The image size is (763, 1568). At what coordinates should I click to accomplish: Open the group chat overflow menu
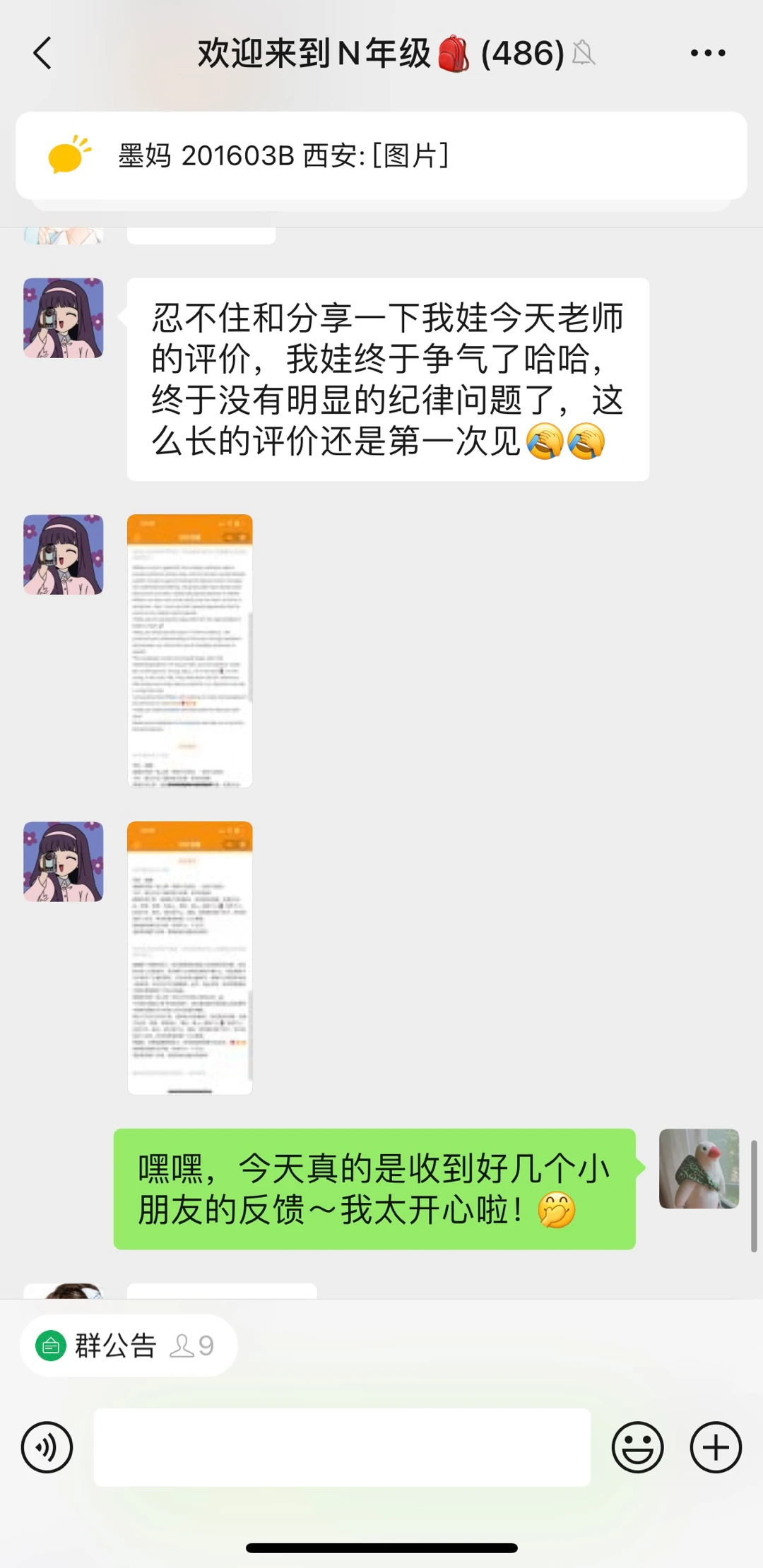708,54
